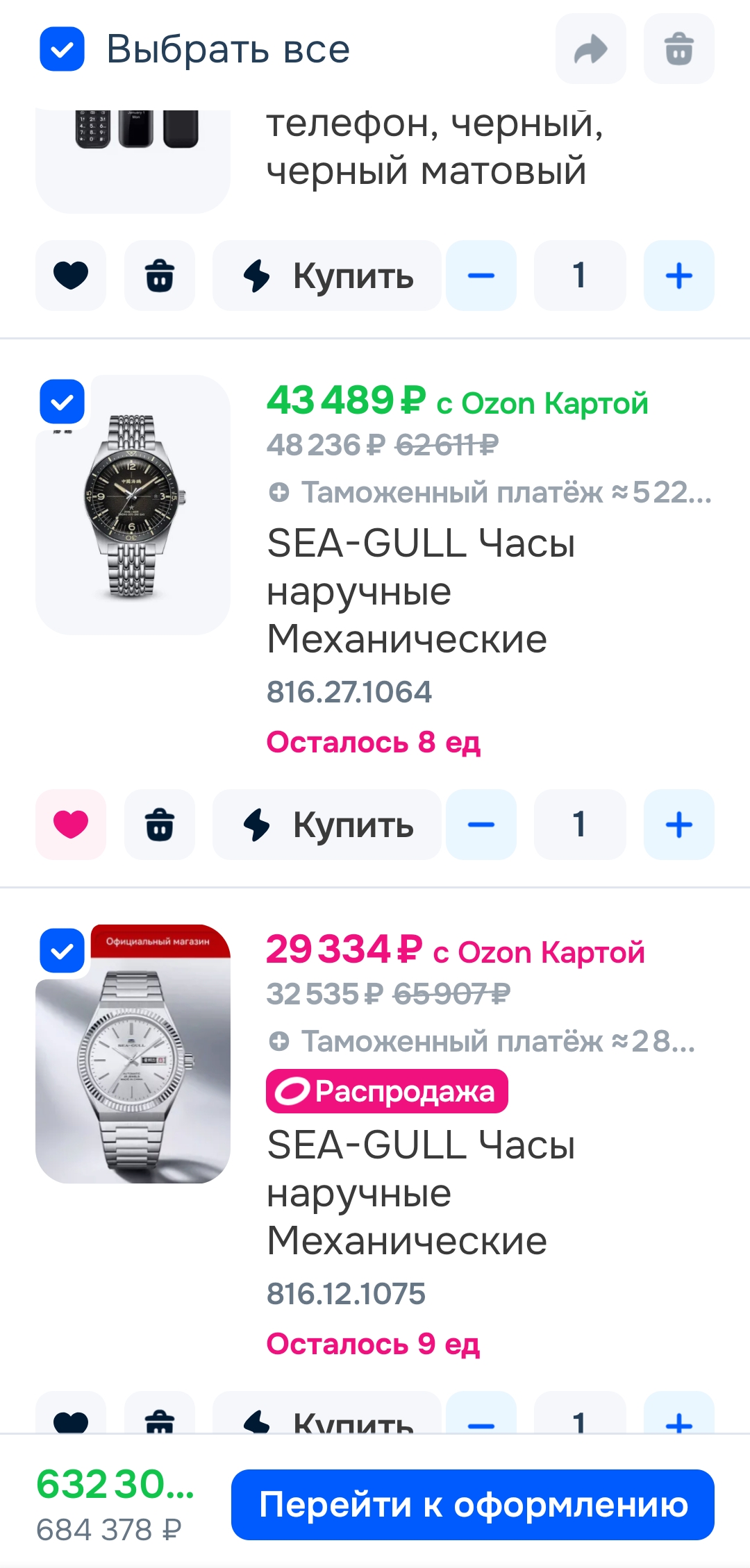Add the черный матовый phone to favorites
Image resolution: width=750 pixels, height=1568 pixels.
pos(71,276)
